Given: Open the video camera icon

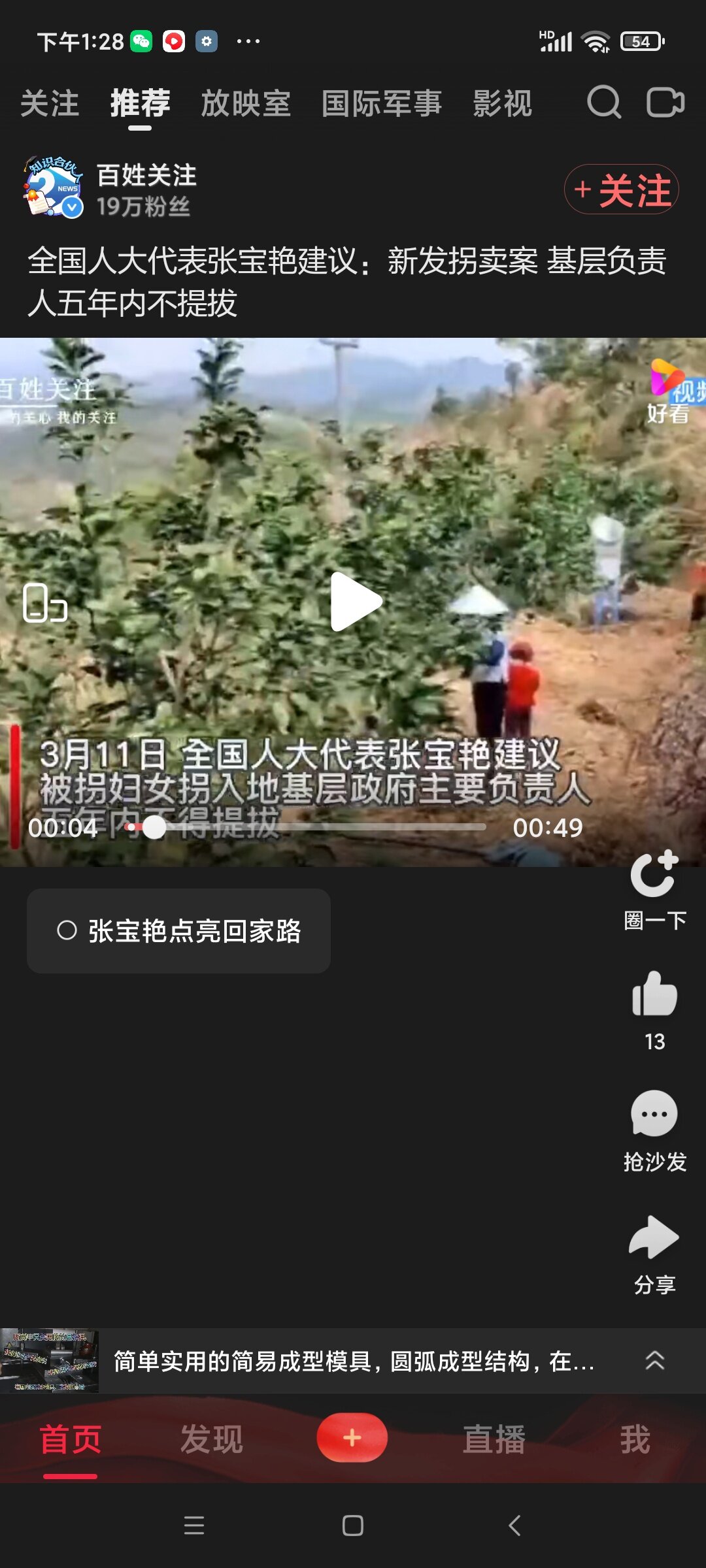Looking at the screenshot, I should (665, 103).
